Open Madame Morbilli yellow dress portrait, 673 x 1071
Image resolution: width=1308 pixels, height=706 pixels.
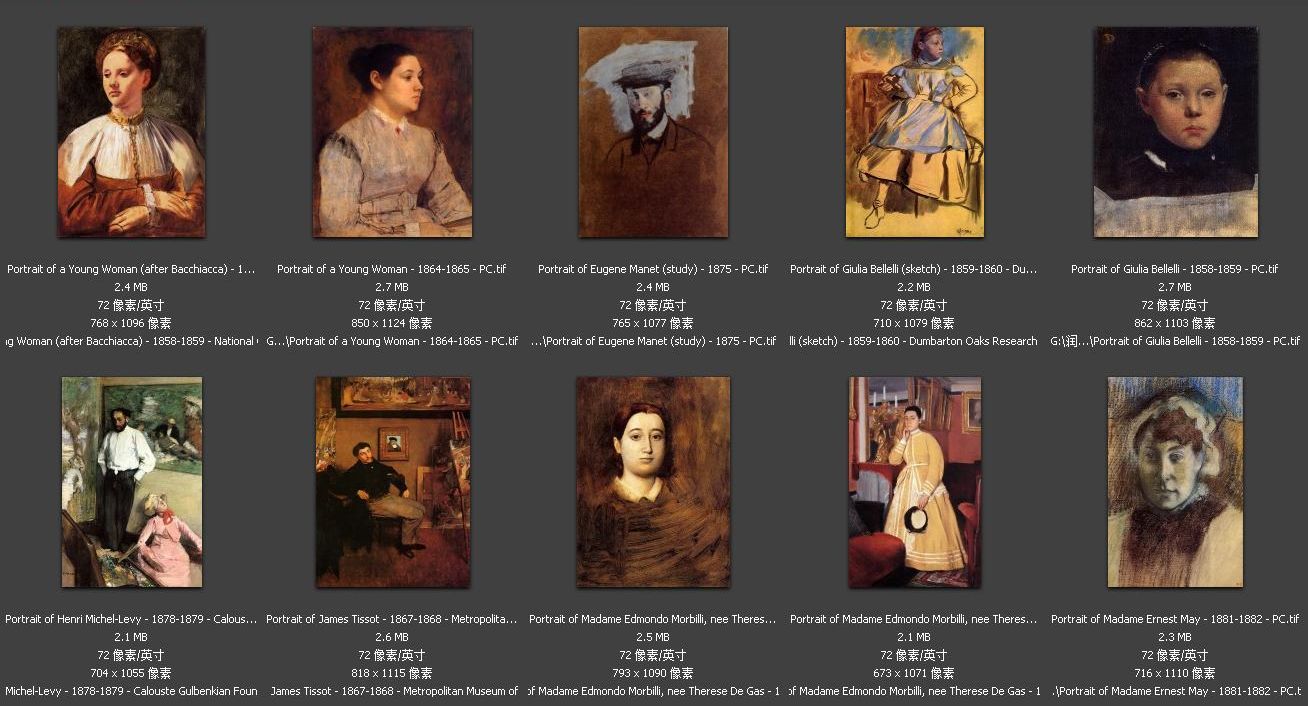[x=914, y=482]
